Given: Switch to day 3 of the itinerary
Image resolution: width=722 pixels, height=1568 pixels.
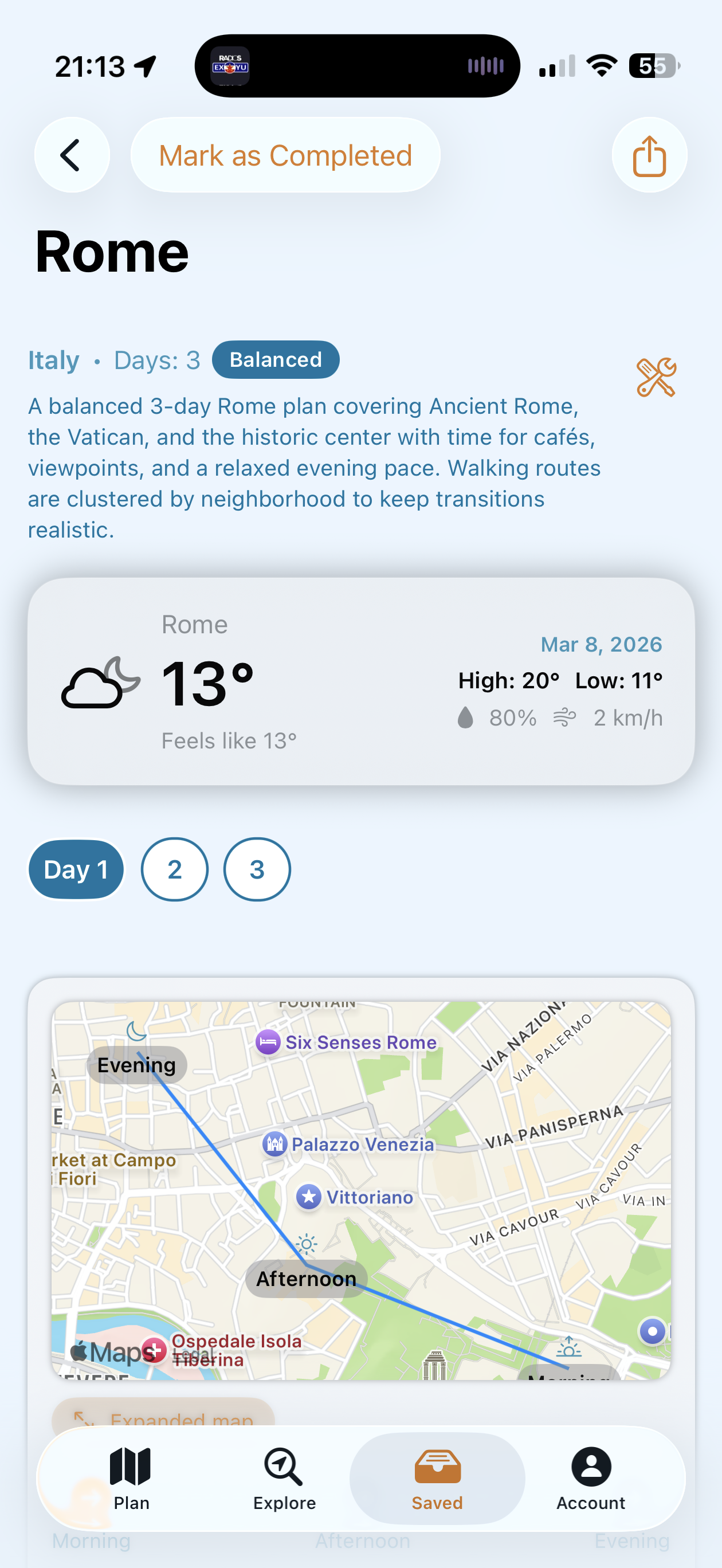Looking at the screenshot, I should pos(257,869).
